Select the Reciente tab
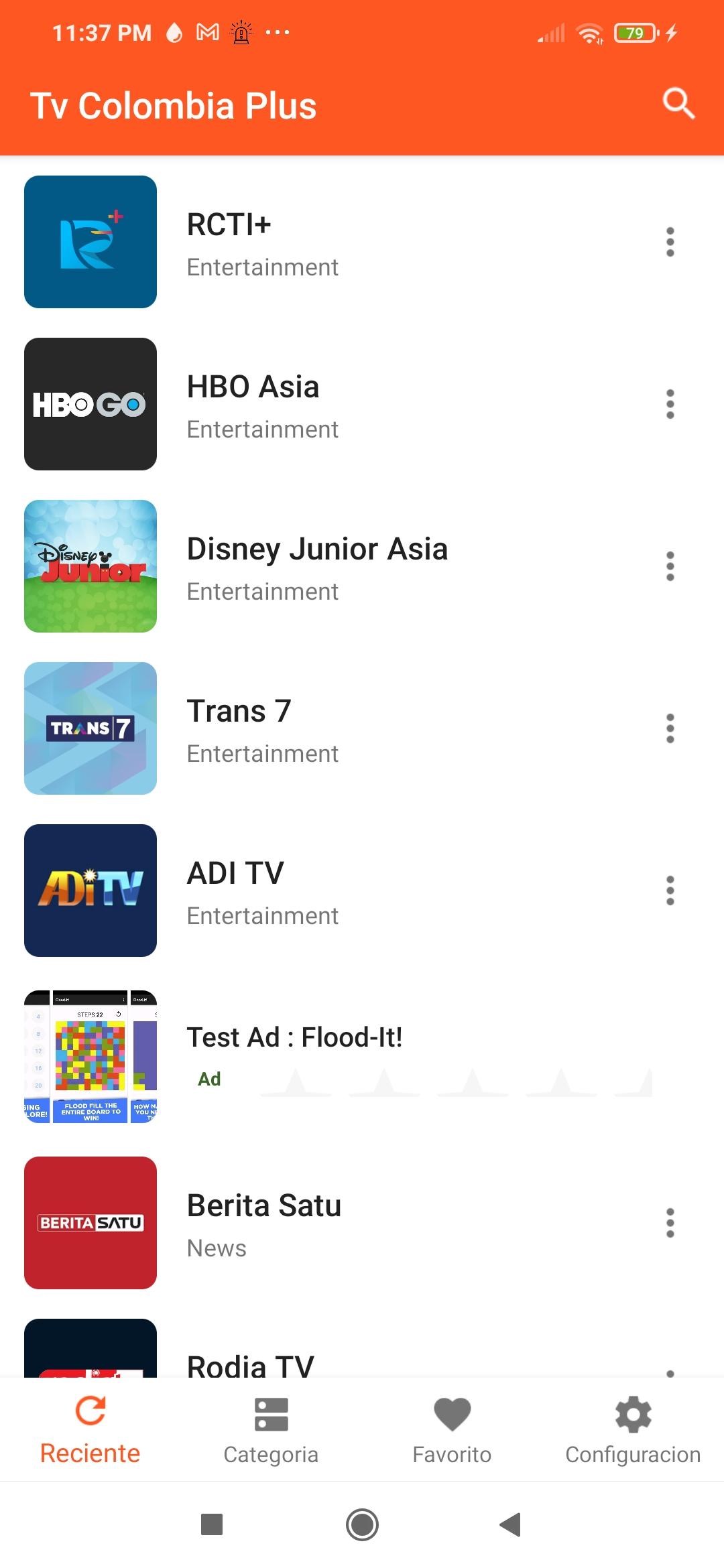 click(90, 1430)
